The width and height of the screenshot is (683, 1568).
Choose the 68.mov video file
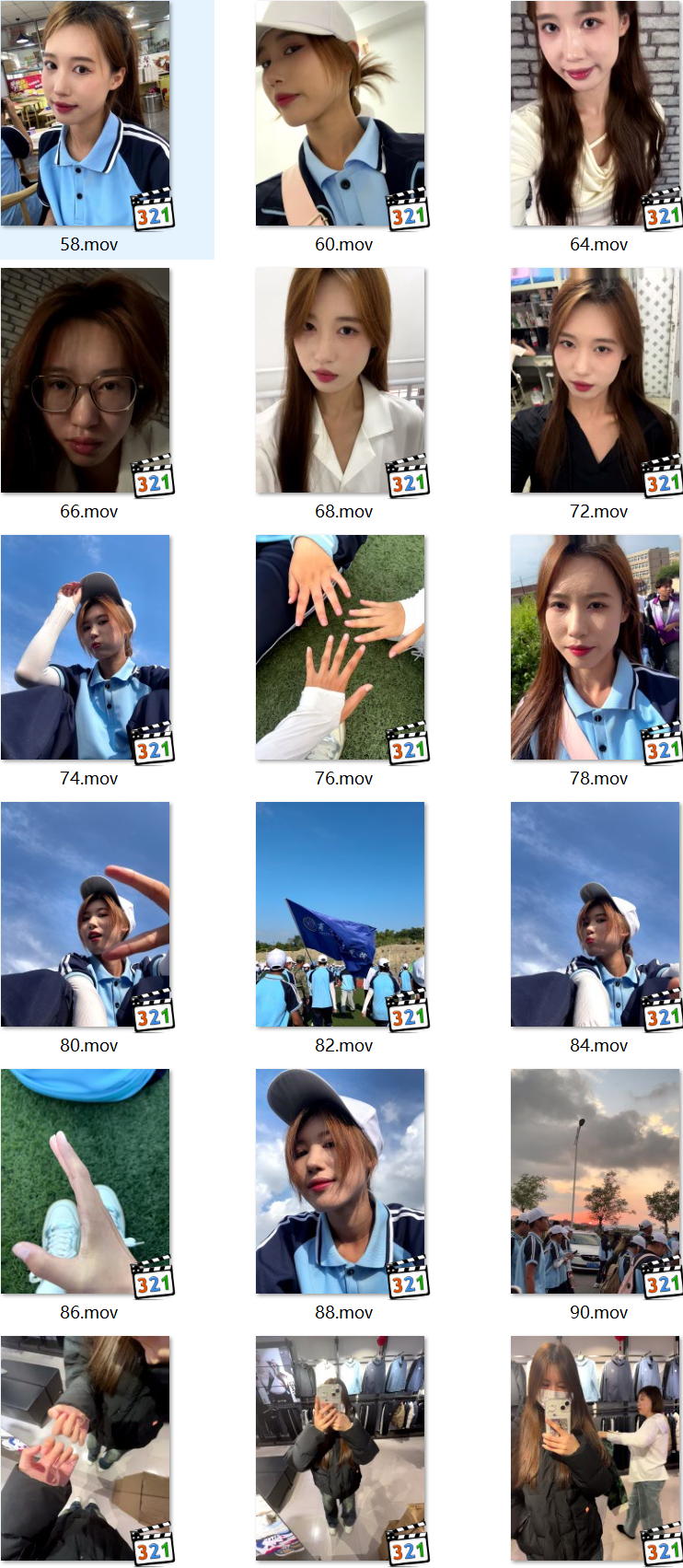coord(340,380)
